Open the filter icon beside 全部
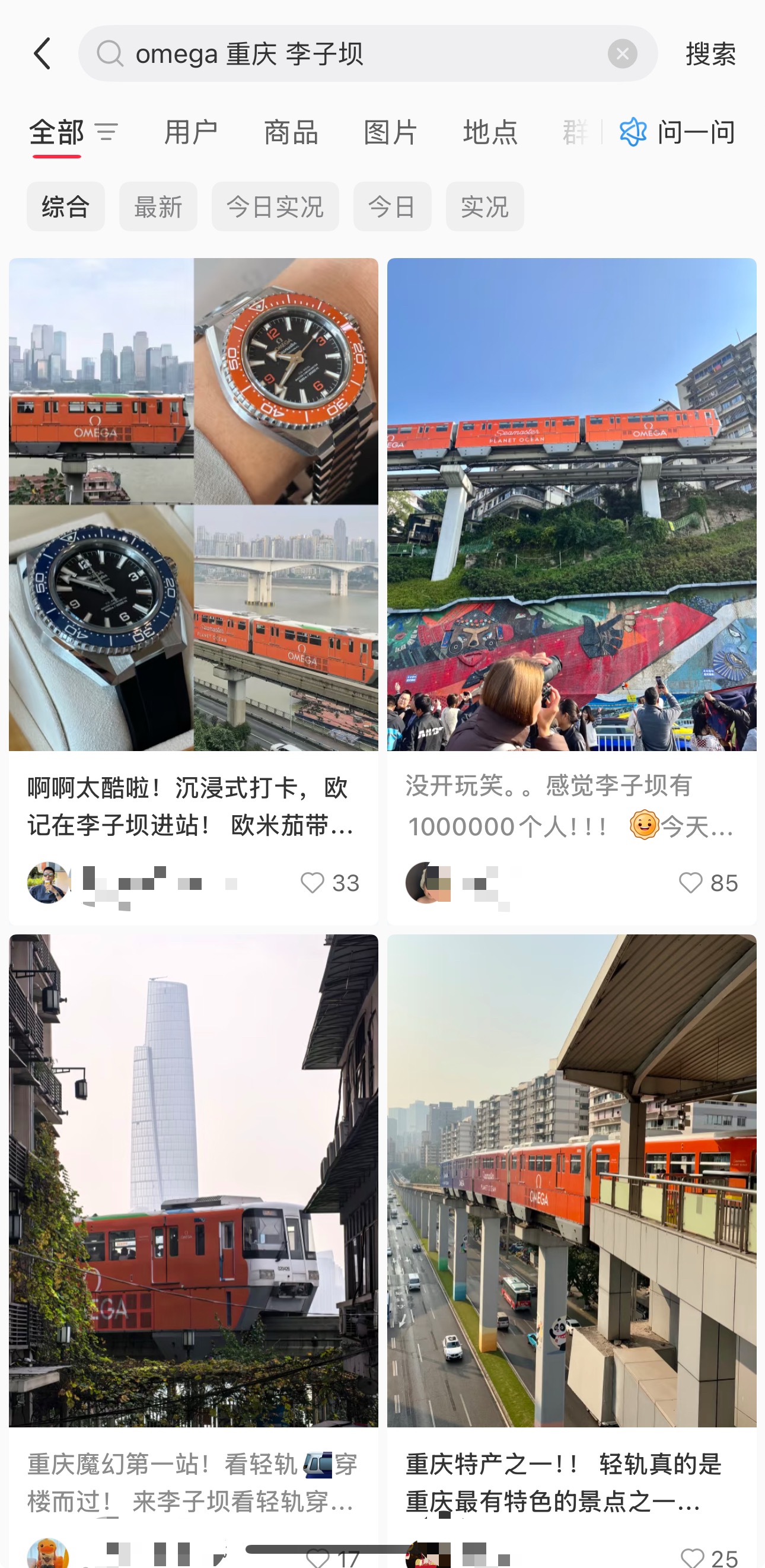This screenshot has width=765, height=1568. 107,132
